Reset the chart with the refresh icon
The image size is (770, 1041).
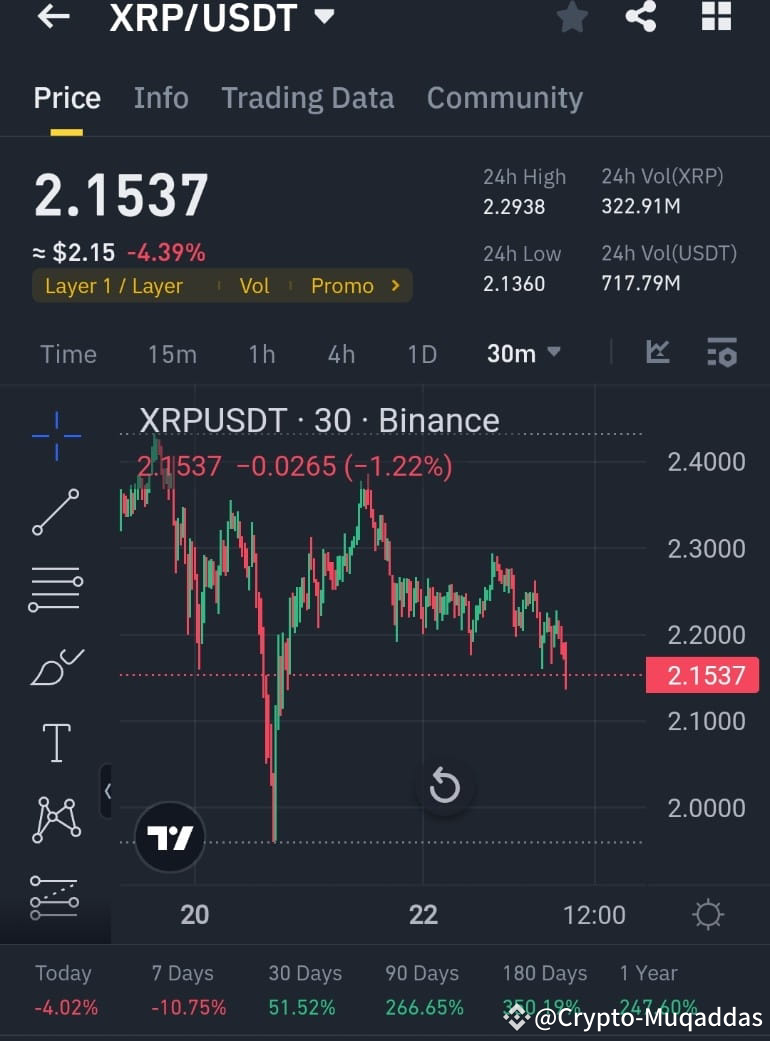[445, 787]
